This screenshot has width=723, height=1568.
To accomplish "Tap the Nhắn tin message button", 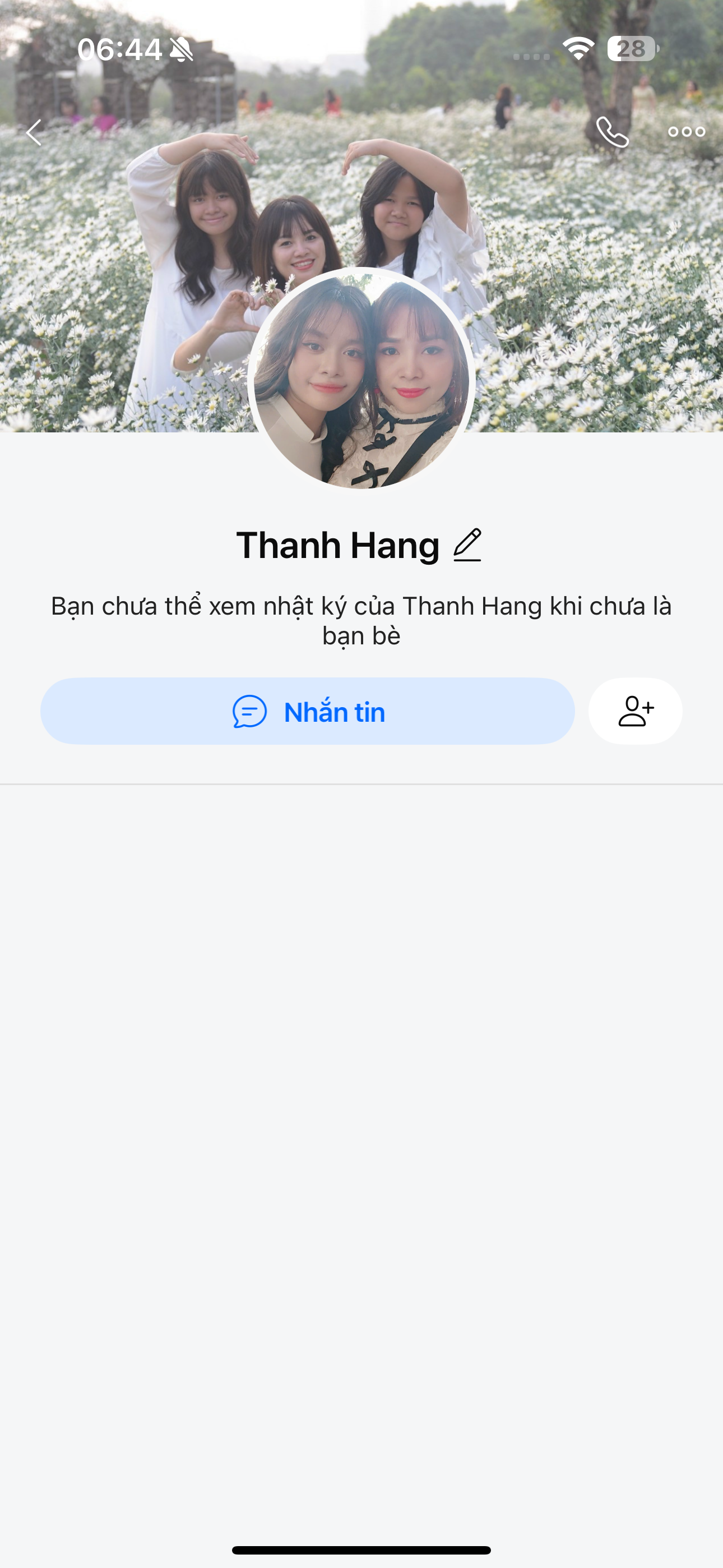I will coord(307,711).
